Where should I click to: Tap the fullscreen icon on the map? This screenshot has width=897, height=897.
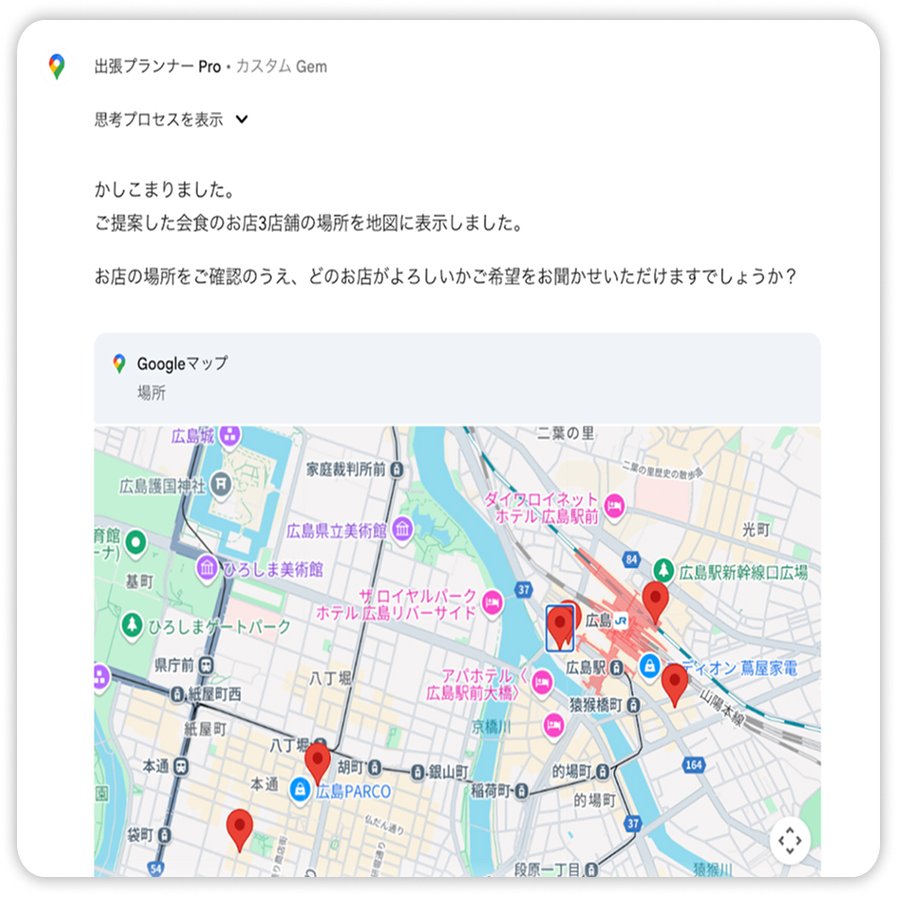[x=789, y=840]
